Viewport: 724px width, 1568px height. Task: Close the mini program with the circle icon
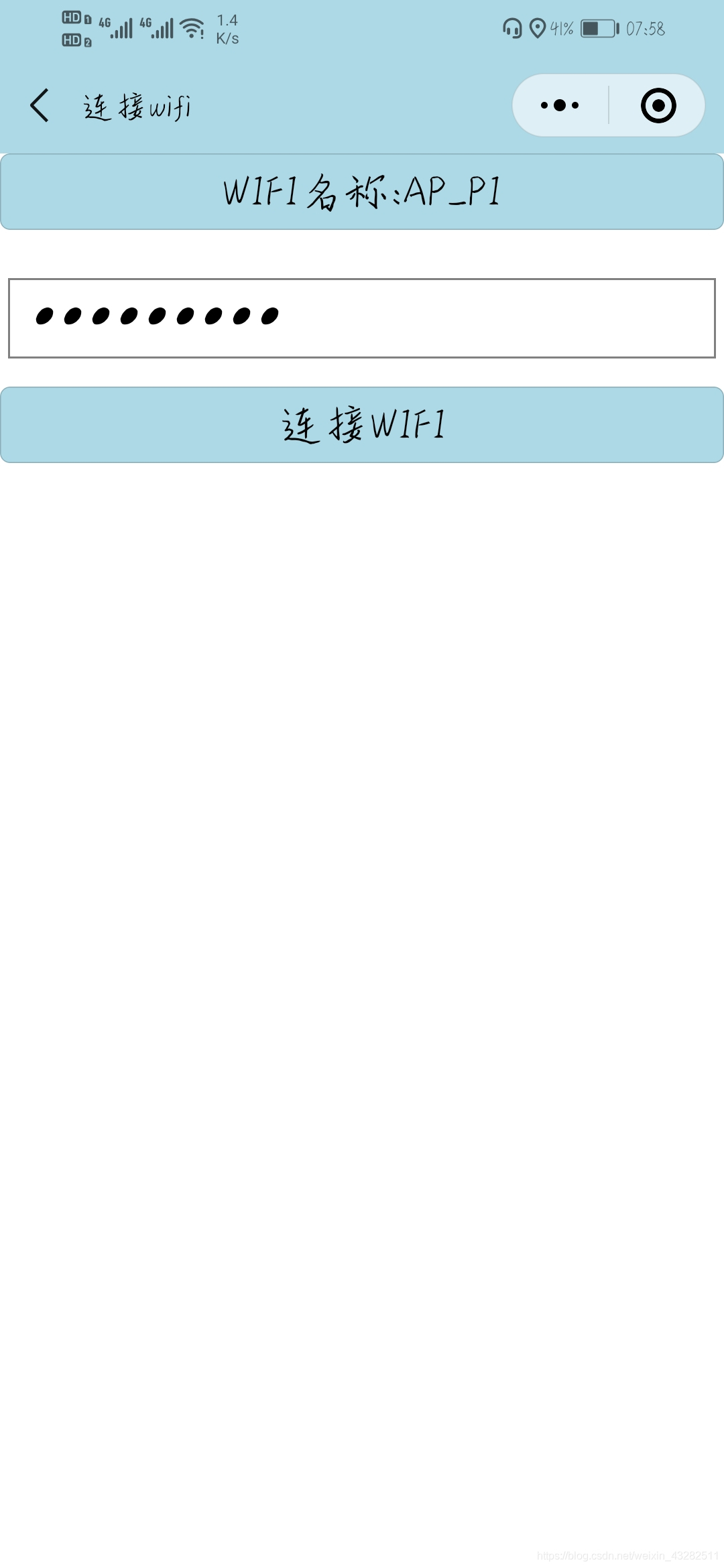[x=658, y=105]
